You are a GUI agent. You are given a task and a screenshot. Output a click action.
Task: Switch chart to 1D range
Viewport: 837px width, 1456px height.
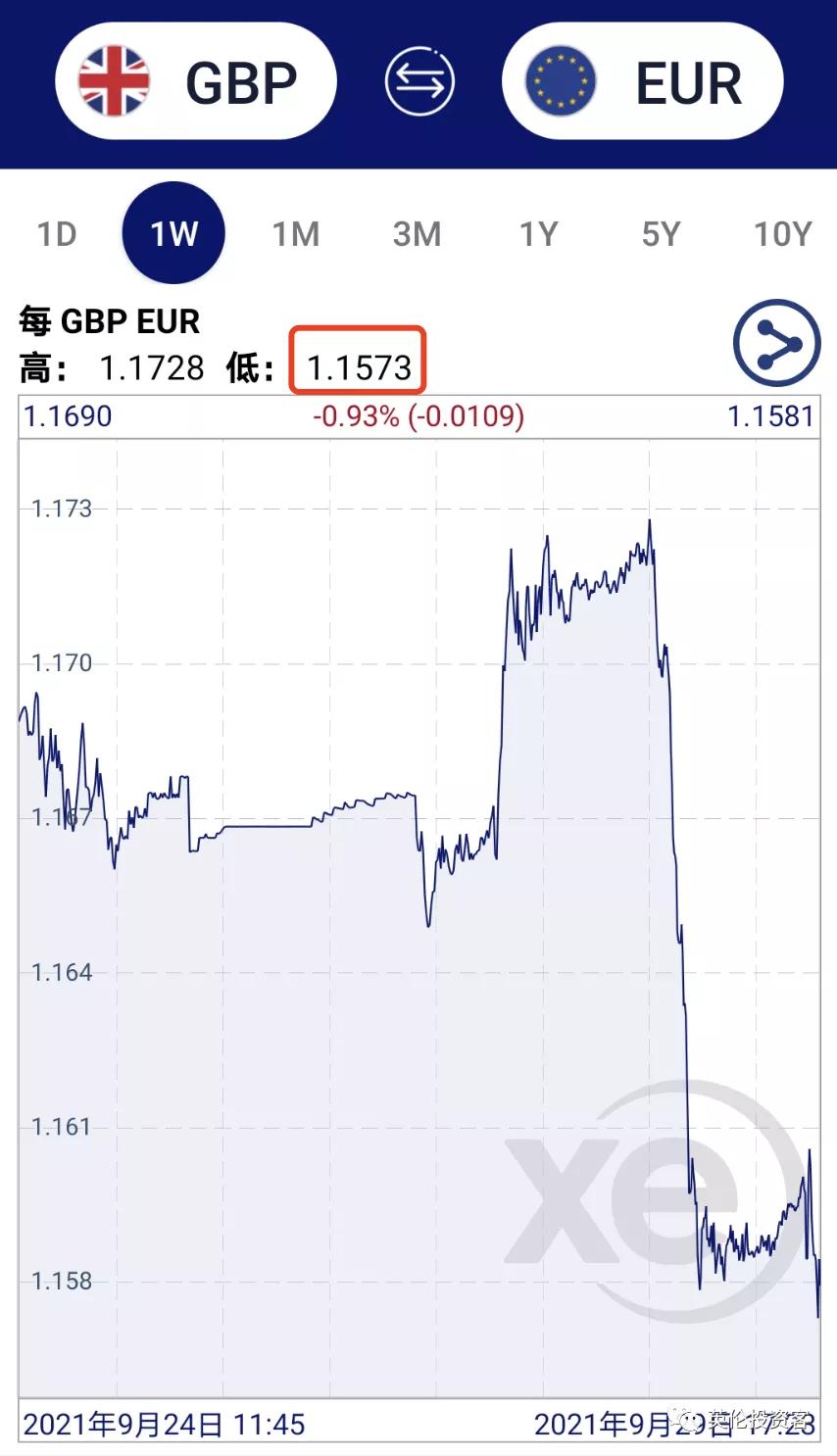point(57,234)
